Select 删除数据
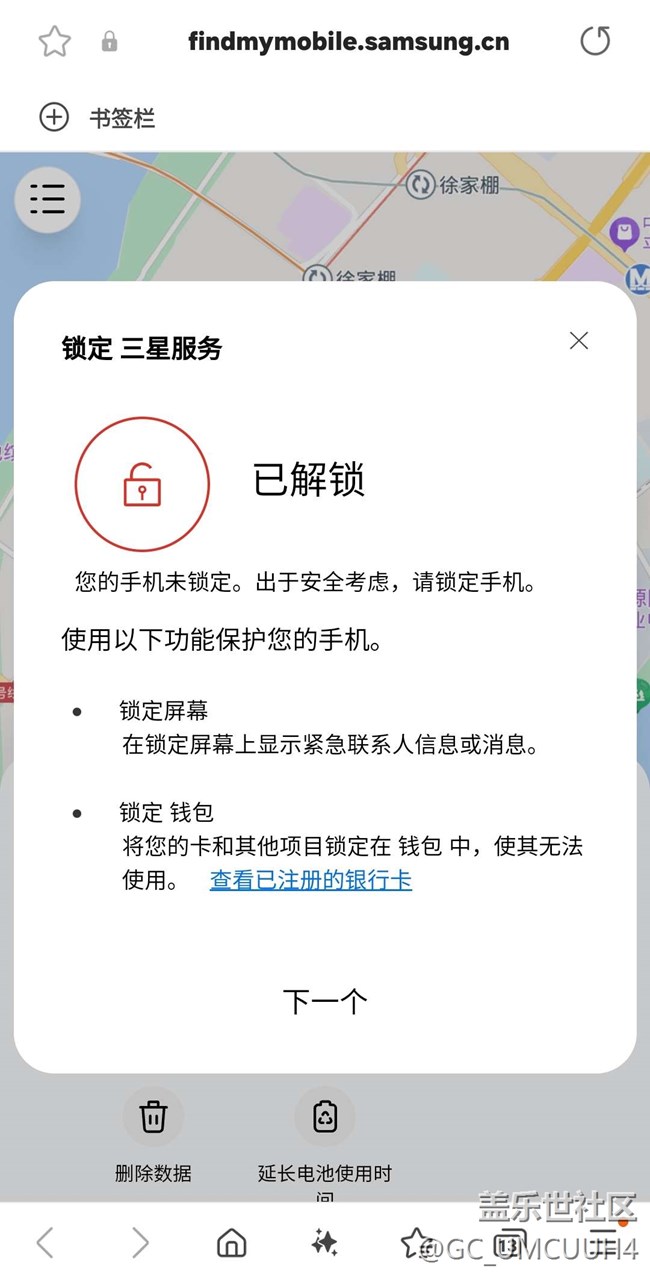 [153, 1140]
